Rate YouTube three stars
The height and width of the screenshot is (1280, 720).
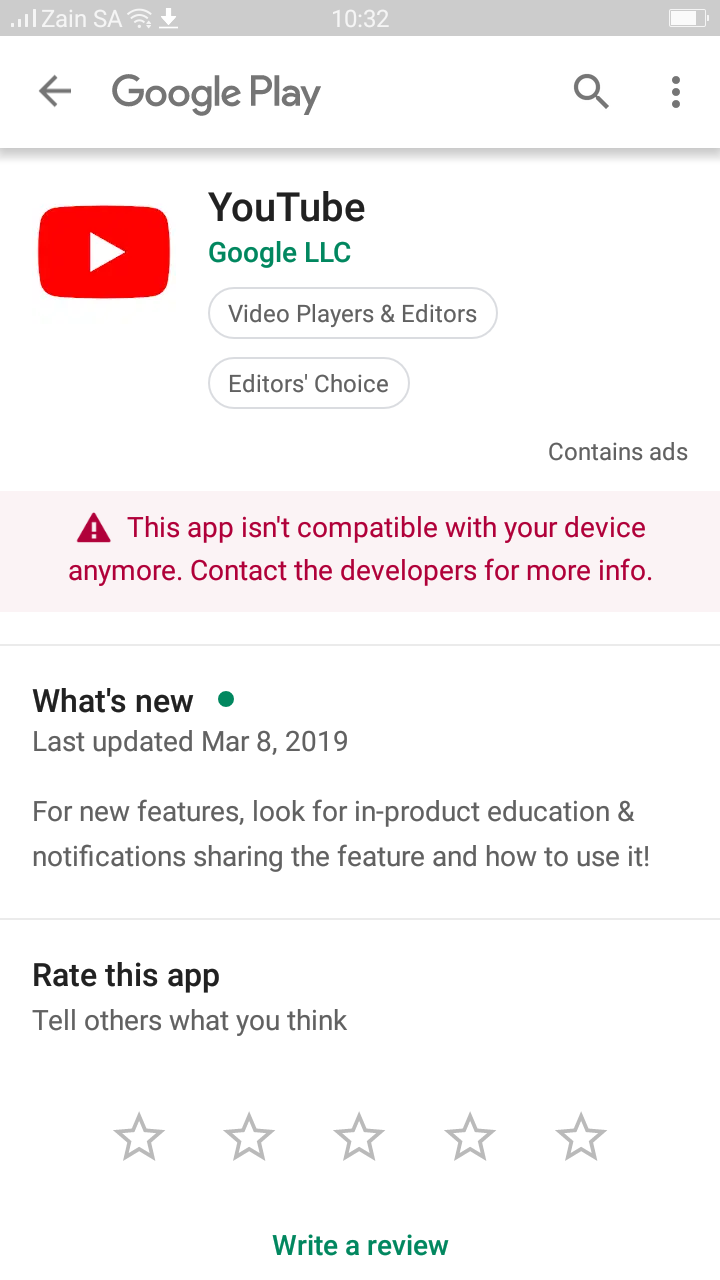tap(359, 1137)
